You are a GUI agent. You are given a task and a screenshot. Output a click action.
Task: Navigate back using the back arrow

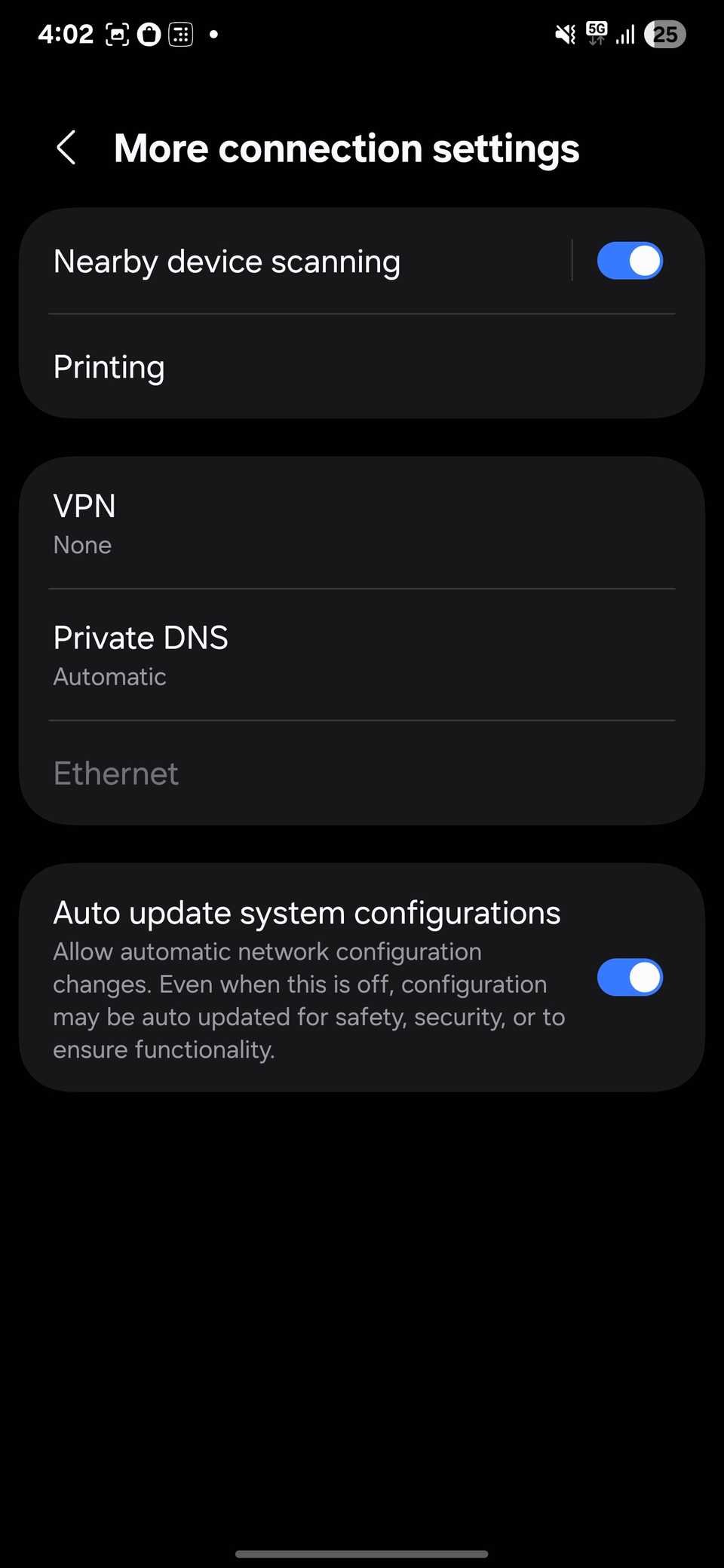(x=66, y=148)
